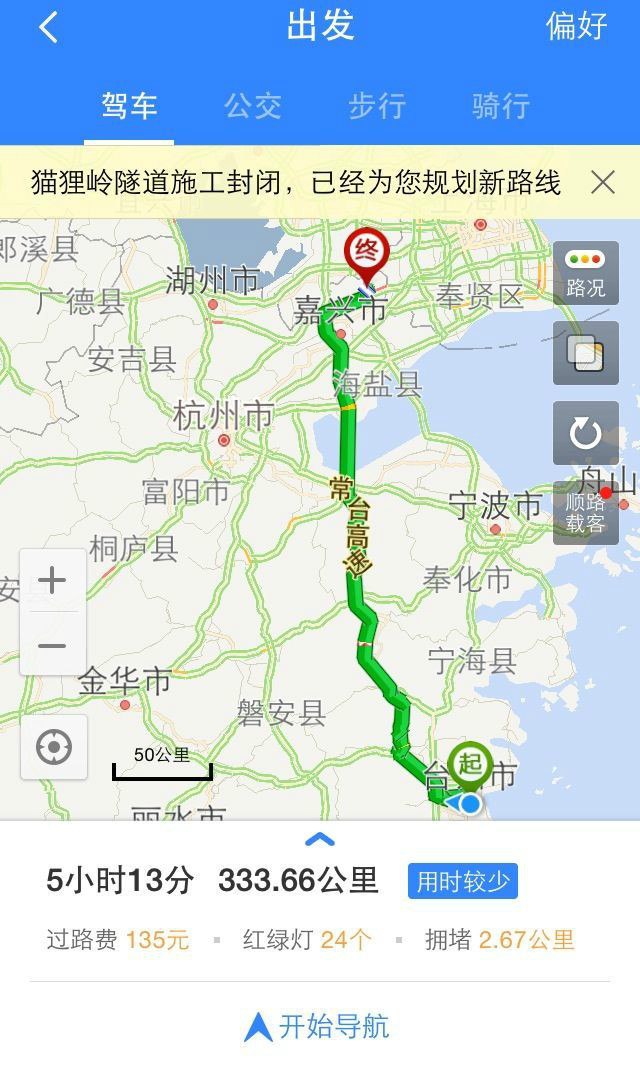Select the 骑行 cycling tab
The image size is (640, 1073).
(x=501, y=105)
